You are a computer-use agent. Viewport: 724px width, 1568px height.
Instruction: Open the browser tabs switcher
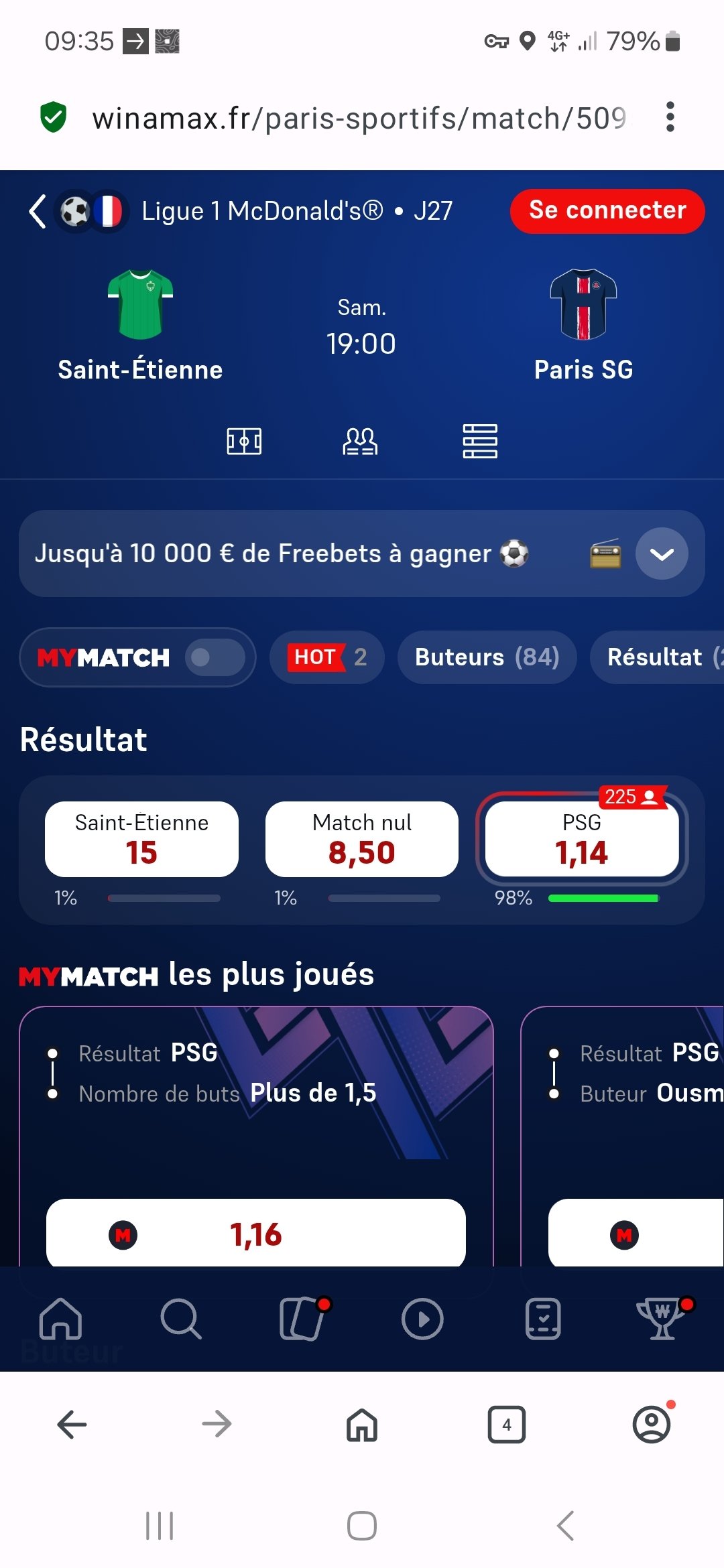(507, 1425)
